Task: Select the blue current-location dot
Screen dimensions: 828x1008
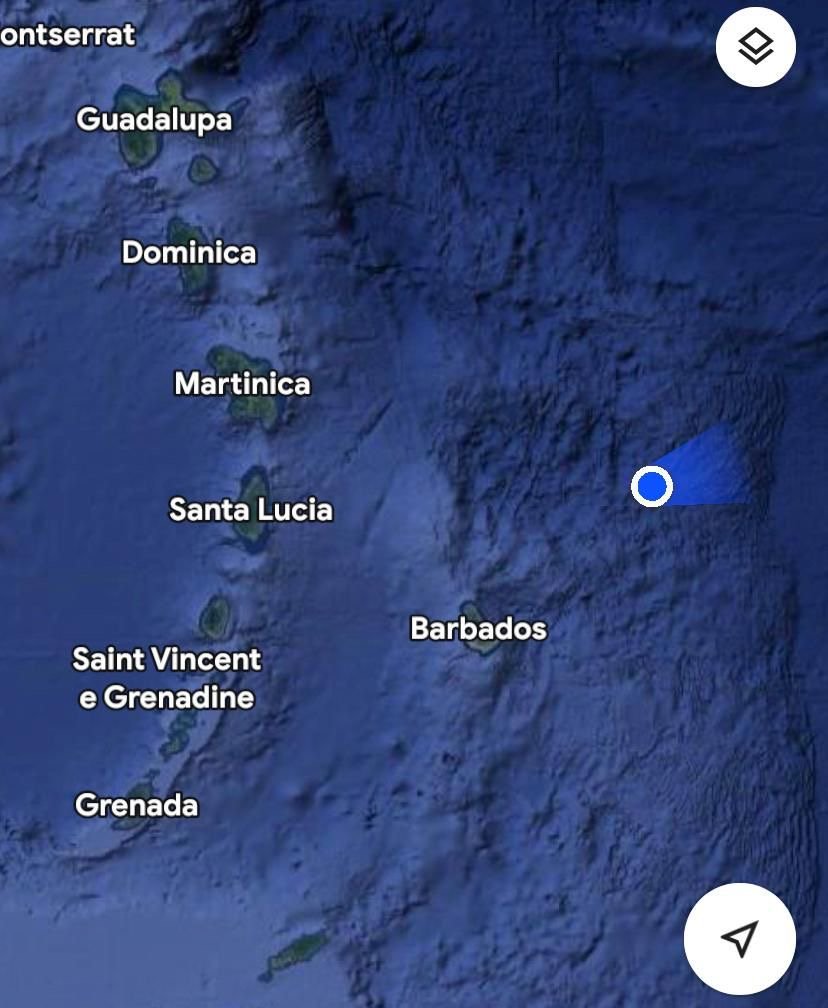Action: tap(653, 487)
